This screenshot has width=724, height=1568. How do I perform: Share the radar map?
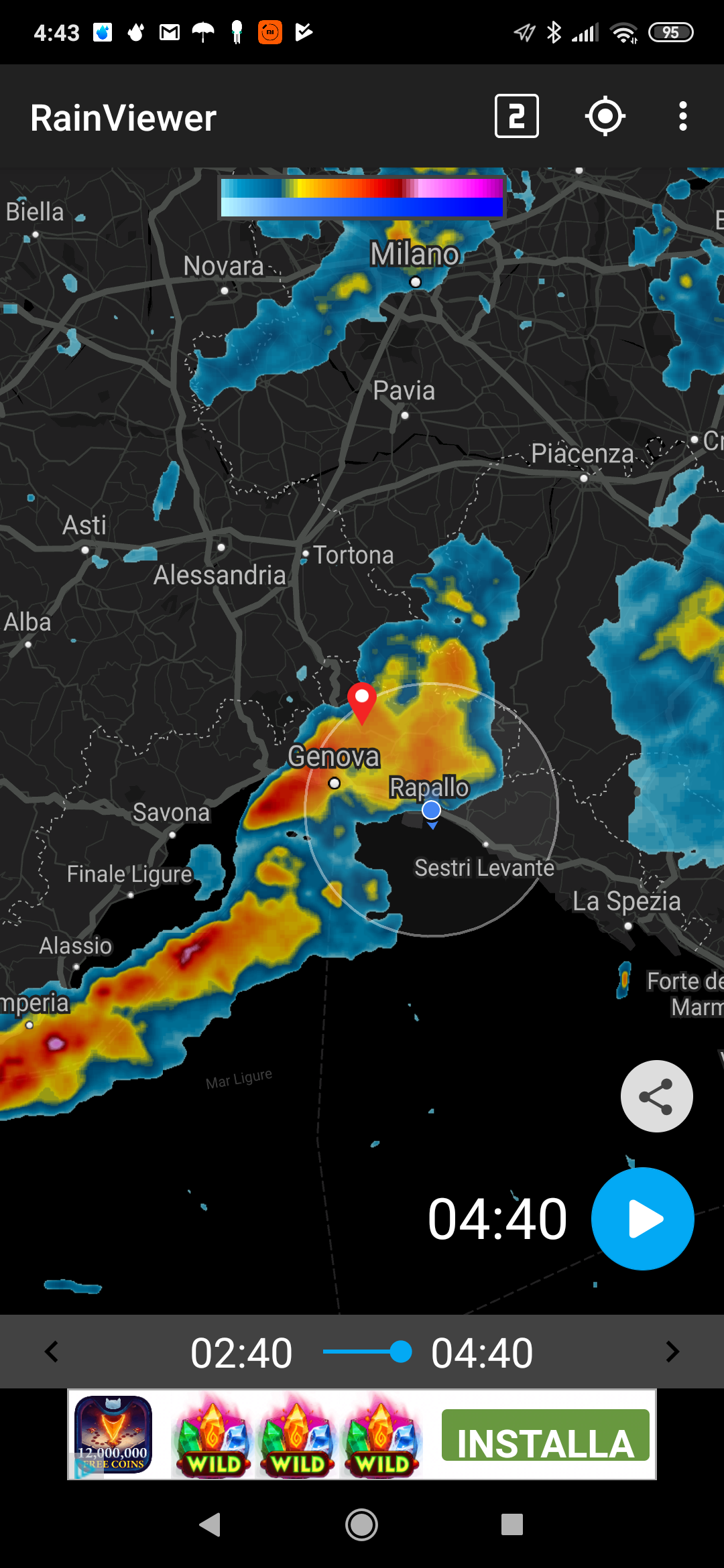pos(656,1096)
